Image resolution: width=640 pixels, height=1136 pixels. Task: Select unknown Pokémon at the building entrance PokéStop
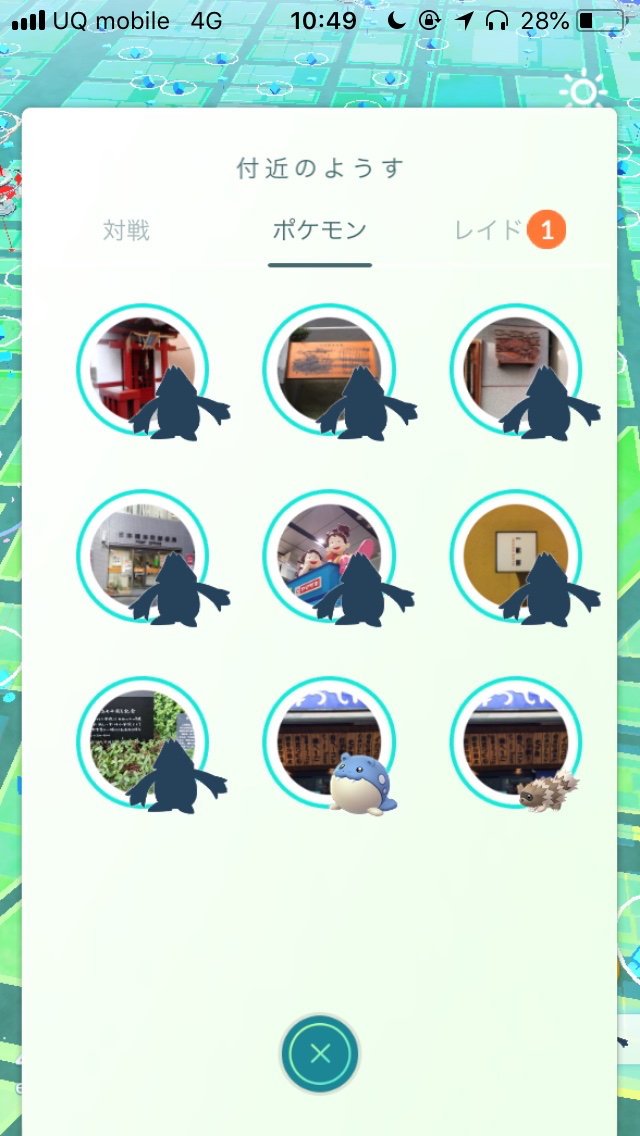point(143,557)
